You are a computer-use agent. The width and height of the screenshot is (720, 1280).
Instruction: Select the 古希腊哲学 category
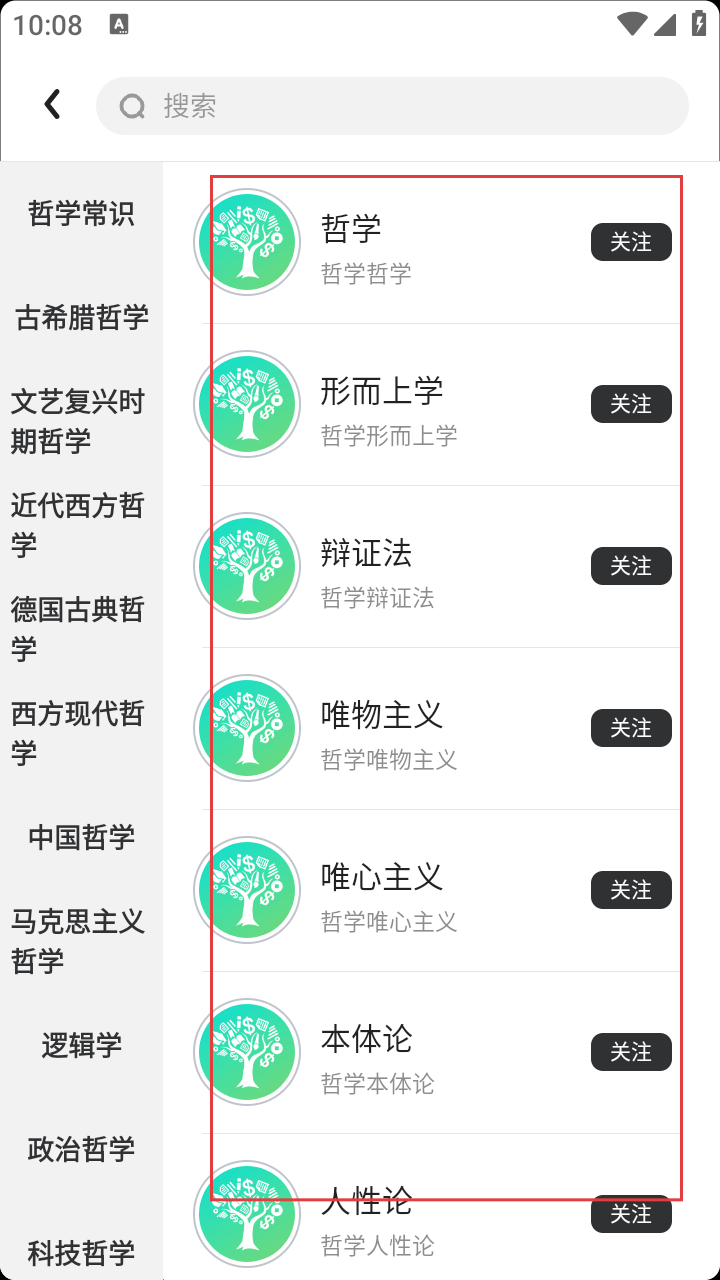click(x=81, y=318)
